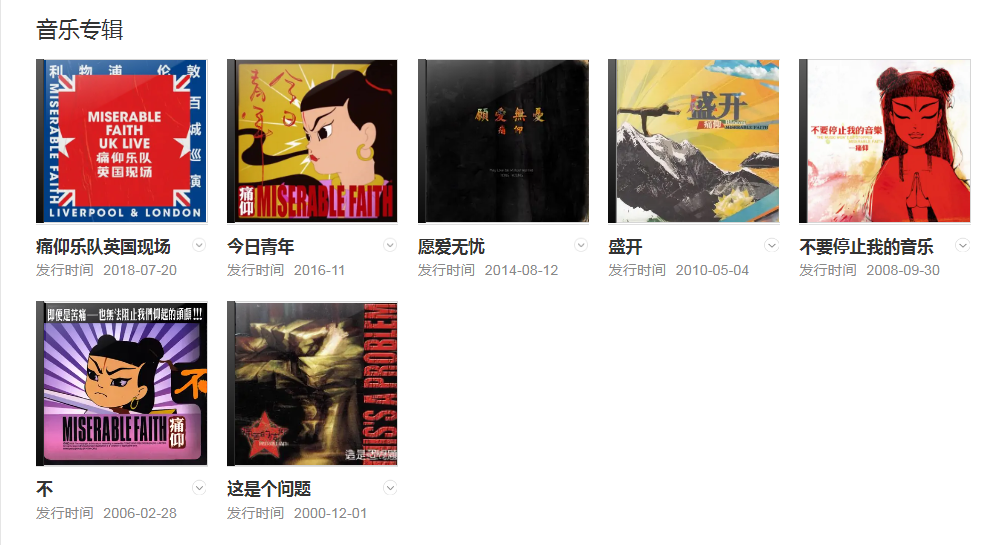1004x545 pixels.
Task: Open the 不 album cover
Action: click(121, 383)
